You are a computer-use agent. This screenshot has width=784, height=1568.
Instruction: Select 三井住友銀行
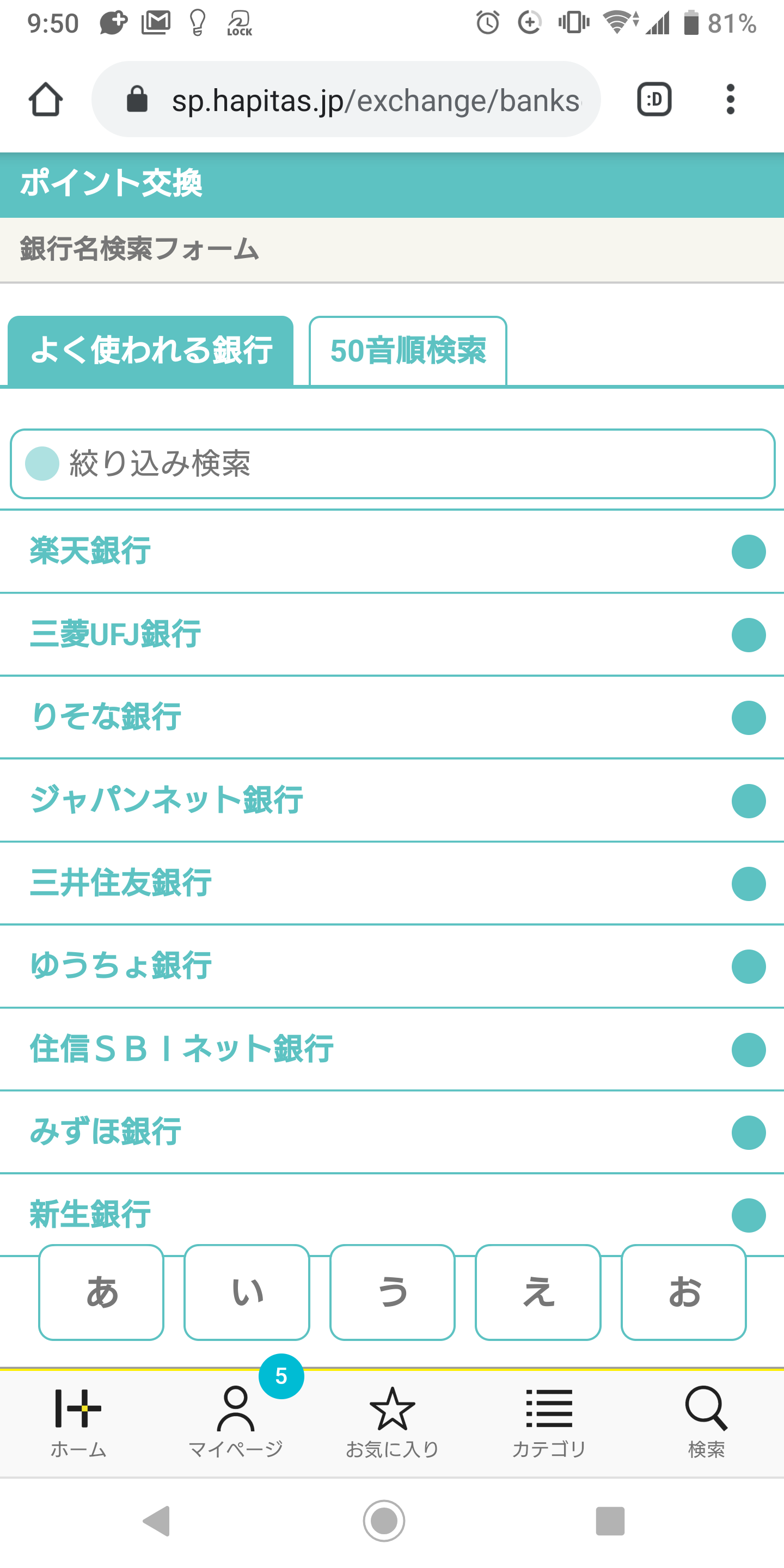392,883
